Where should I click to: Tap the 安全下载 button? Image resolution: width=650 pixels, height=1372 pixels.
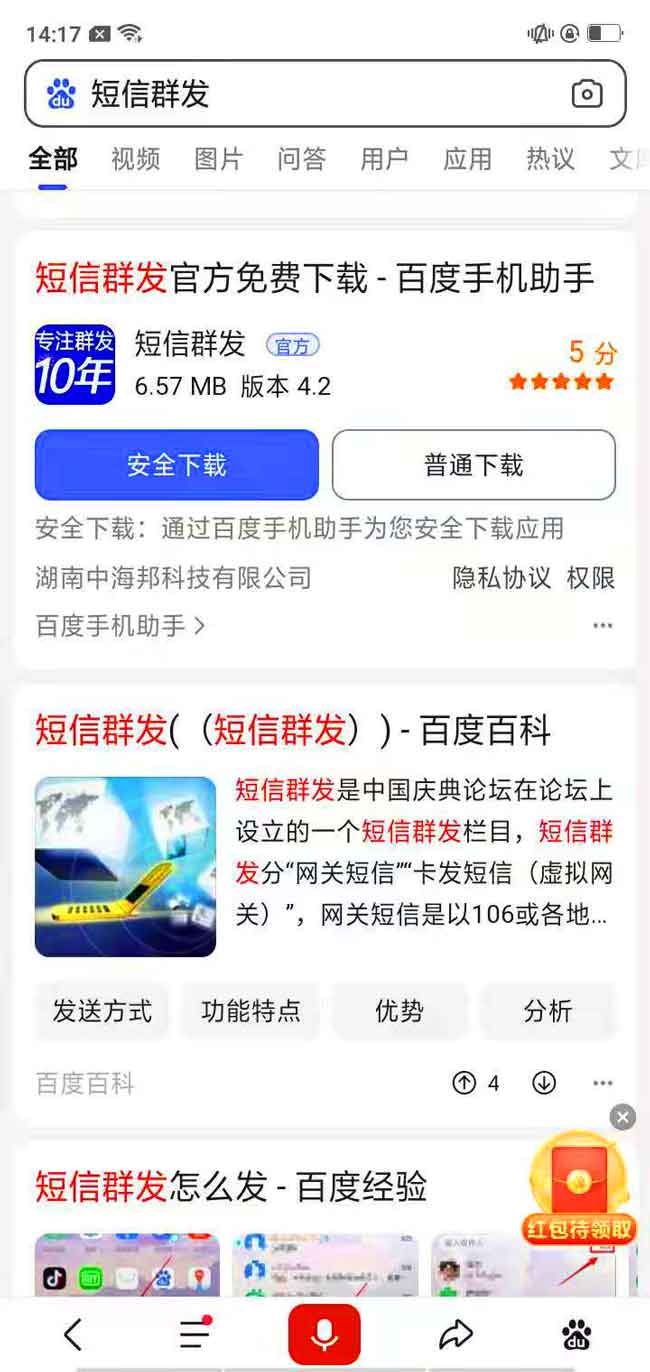click(177, 465)
